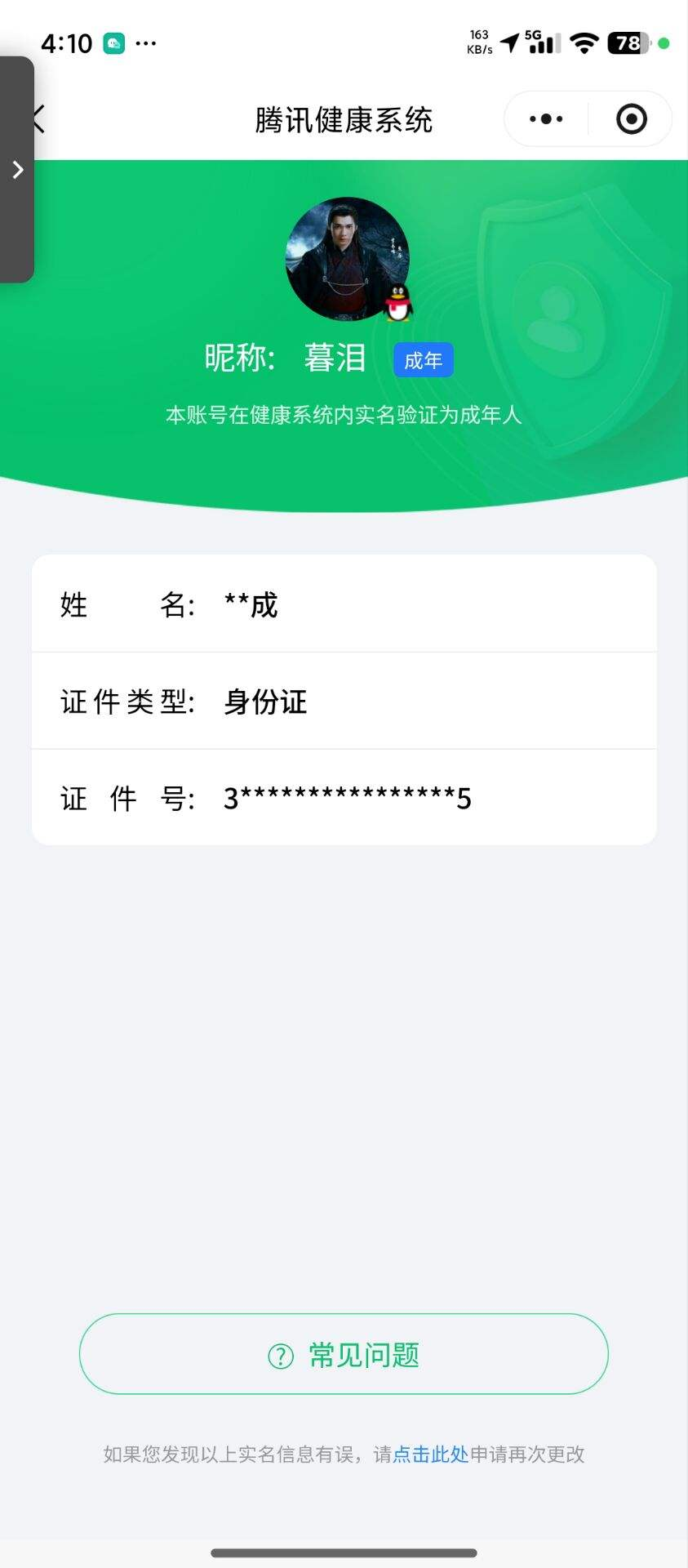688x1568 pixels.
Task: Expand the left-edge sidebar chevron
Action: point(17,170)
